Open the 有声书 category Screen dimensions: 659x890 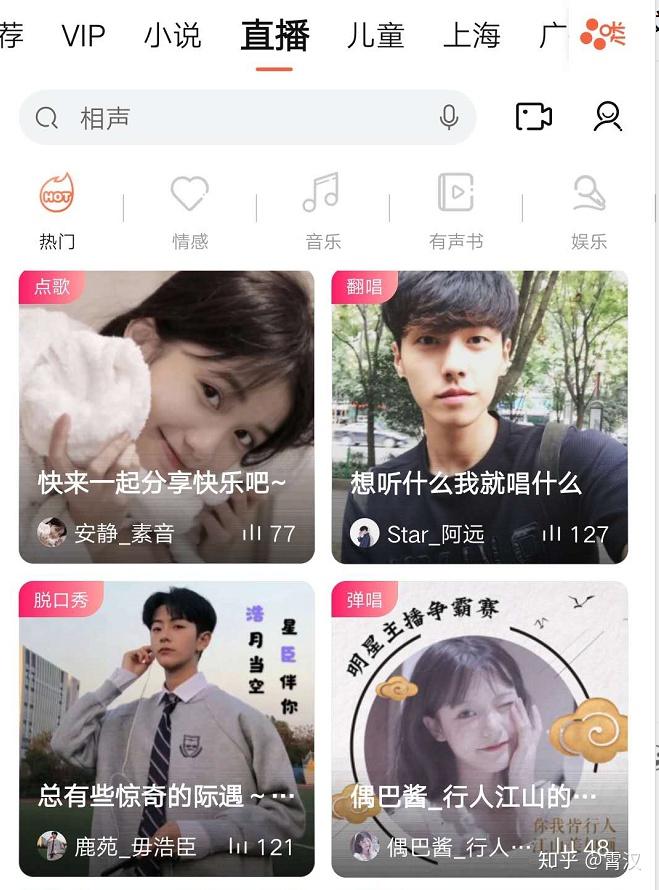pyautogui.click(x=456, y=211)
